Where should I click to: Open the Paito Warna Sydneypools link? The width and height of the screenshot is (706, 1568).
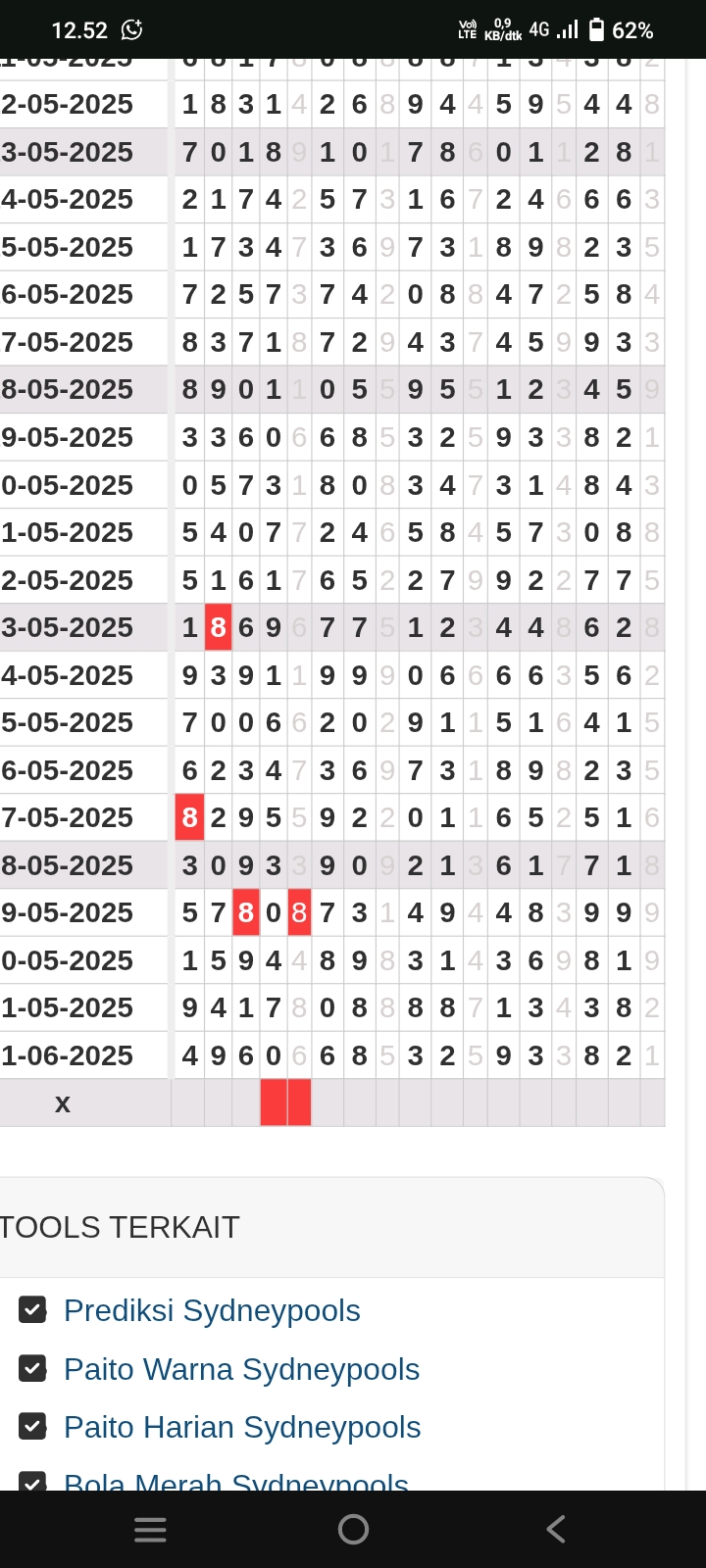[x=241, y=1369]
